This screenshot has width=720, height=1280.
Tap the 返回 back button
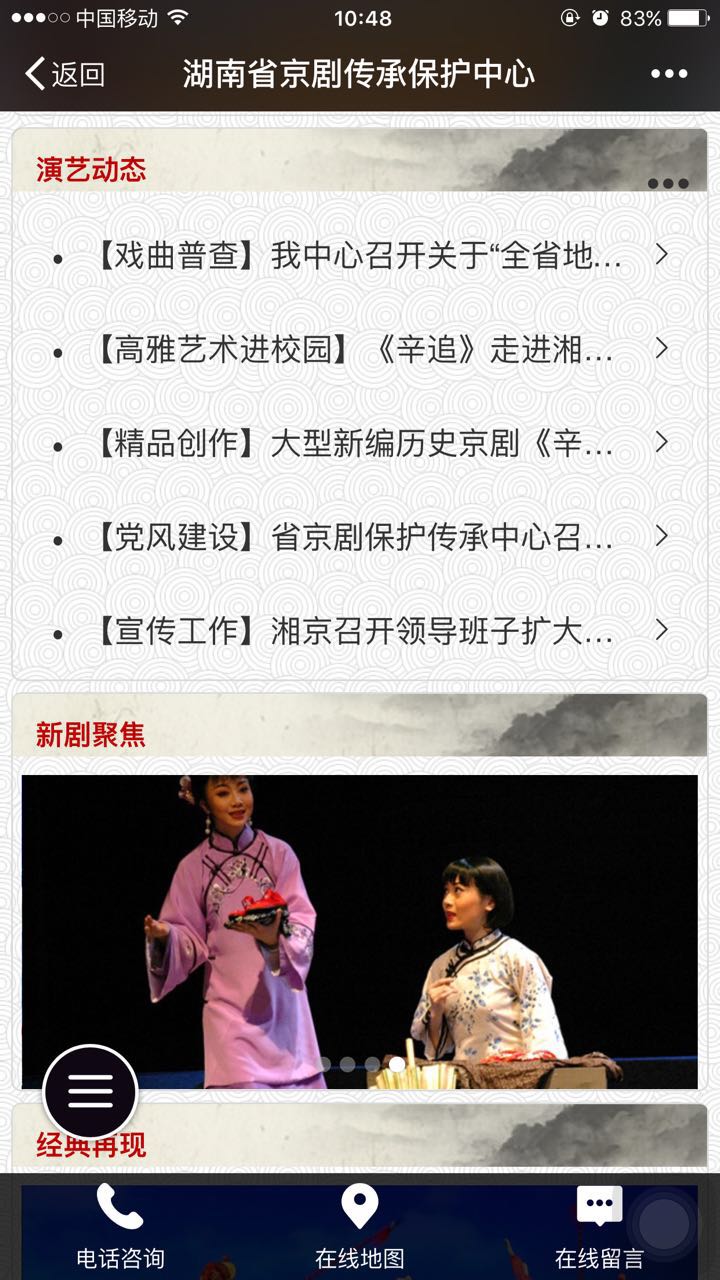[64, 74]
